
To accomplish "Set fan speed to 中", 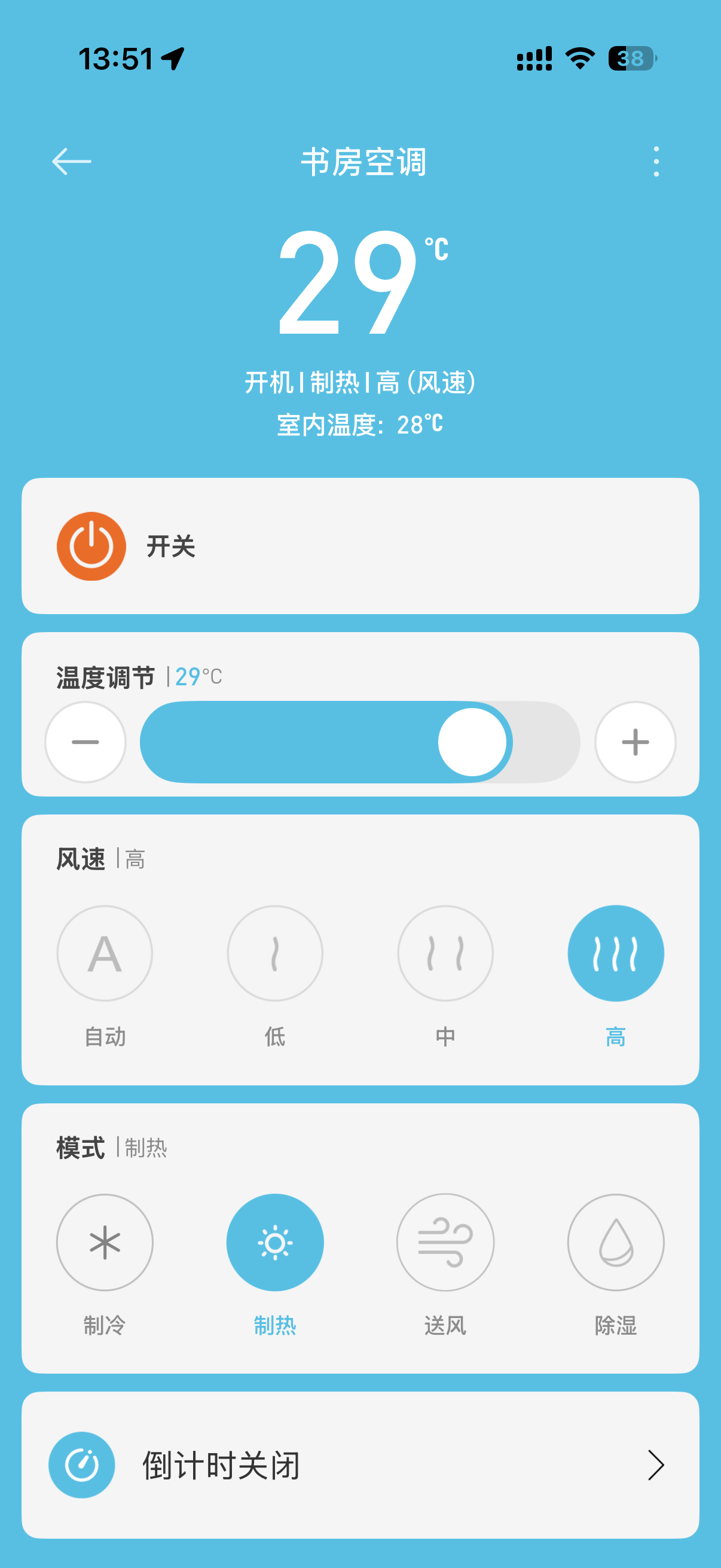I will tap(445, 953).
